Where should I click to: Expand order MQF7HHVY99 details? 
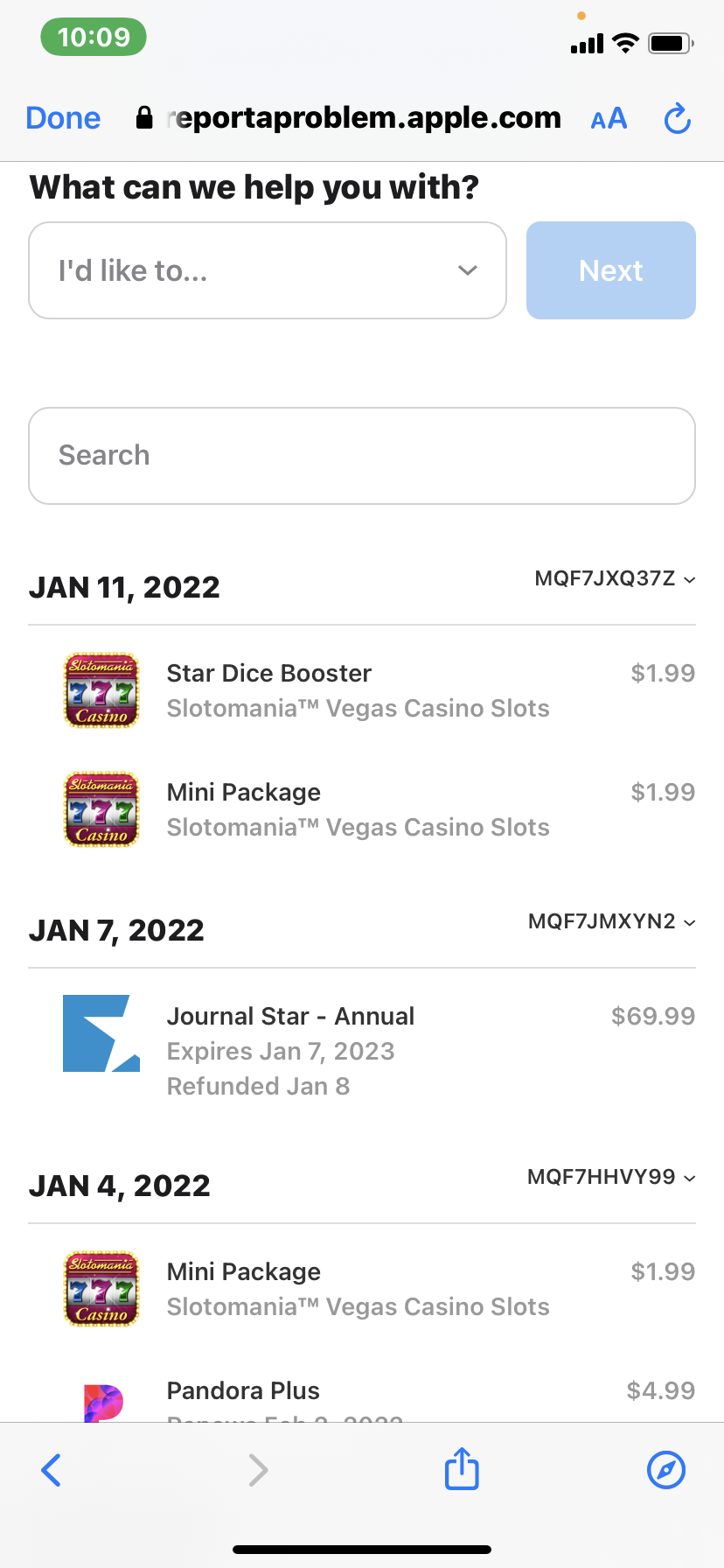pyautogui.click(x=612, y=1178)
